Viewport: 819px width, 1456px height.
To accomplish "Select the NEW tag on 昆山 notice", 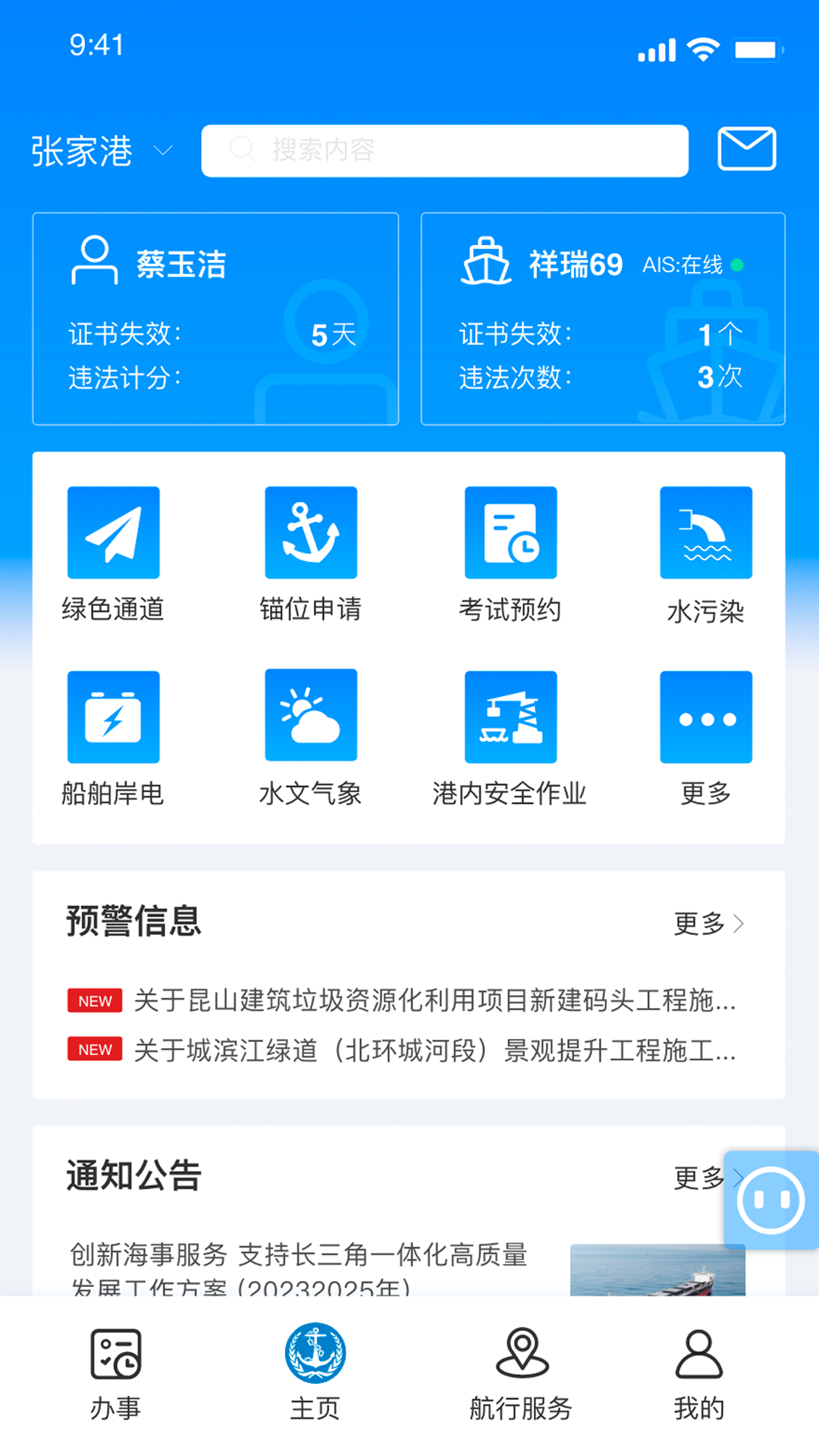I will point(94,1001).
